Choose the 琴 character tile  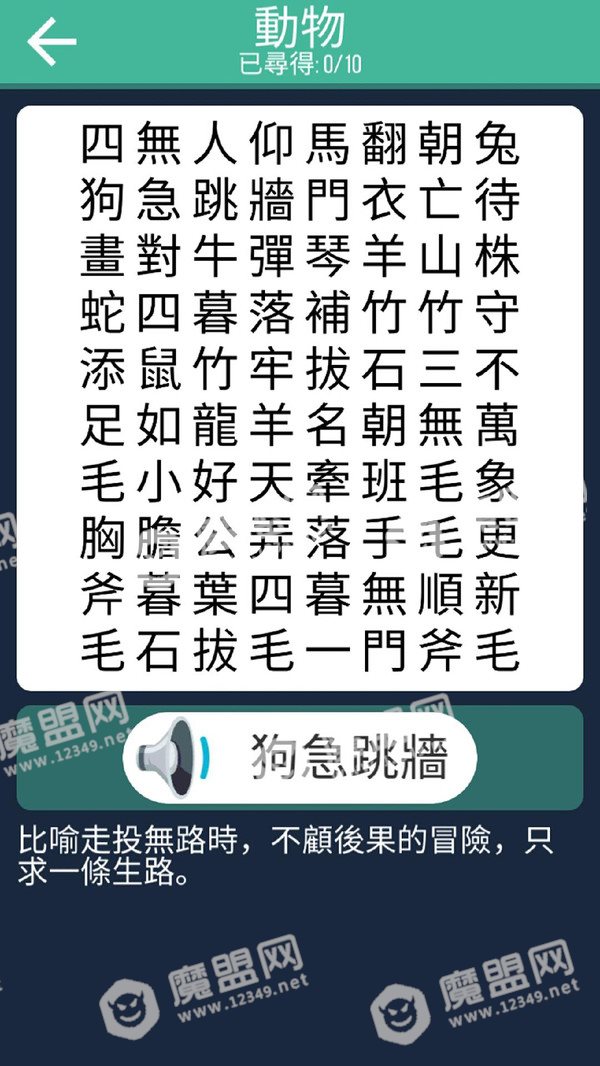[x=328, y=258]
